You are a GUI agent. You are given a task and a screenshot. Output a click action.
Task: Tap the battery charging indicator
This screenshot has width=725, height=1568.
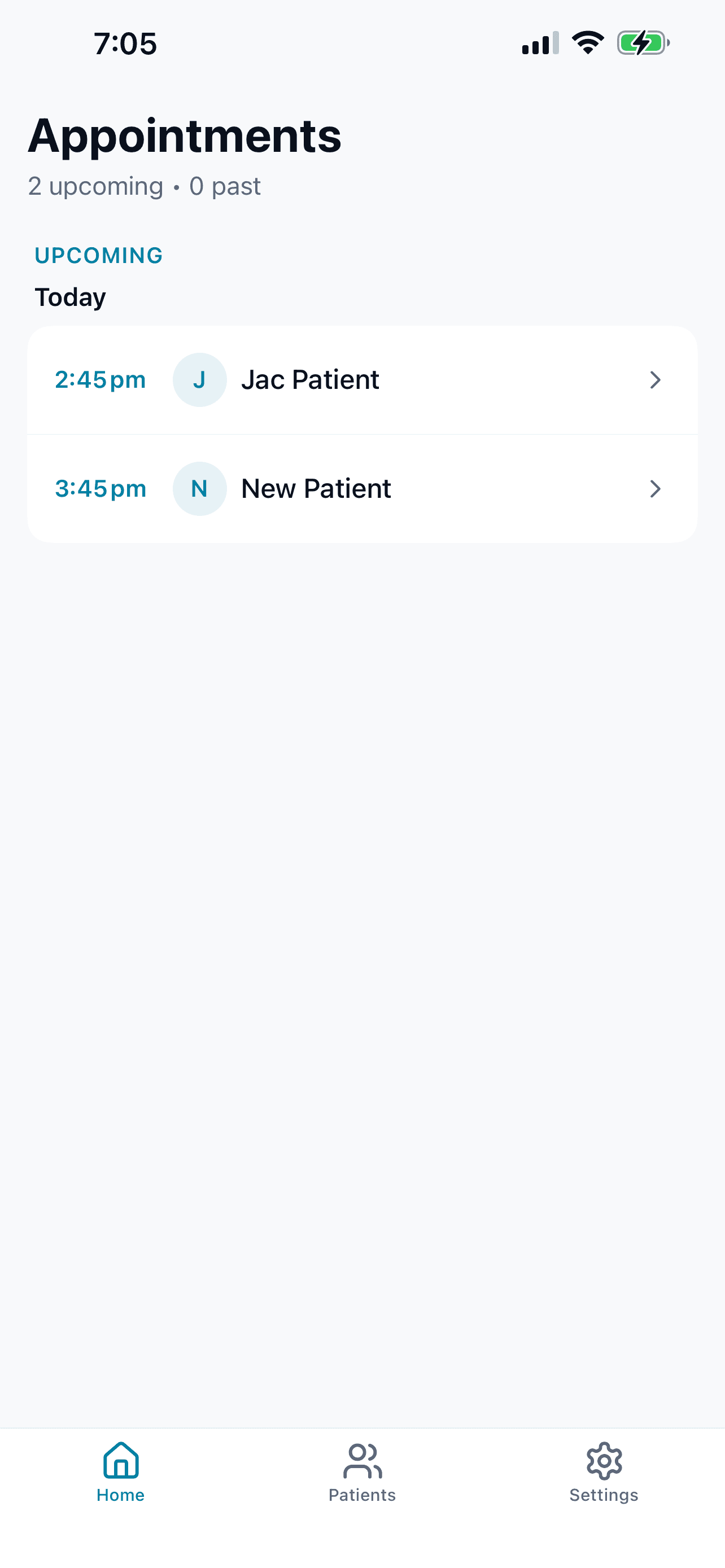point(641,42)
